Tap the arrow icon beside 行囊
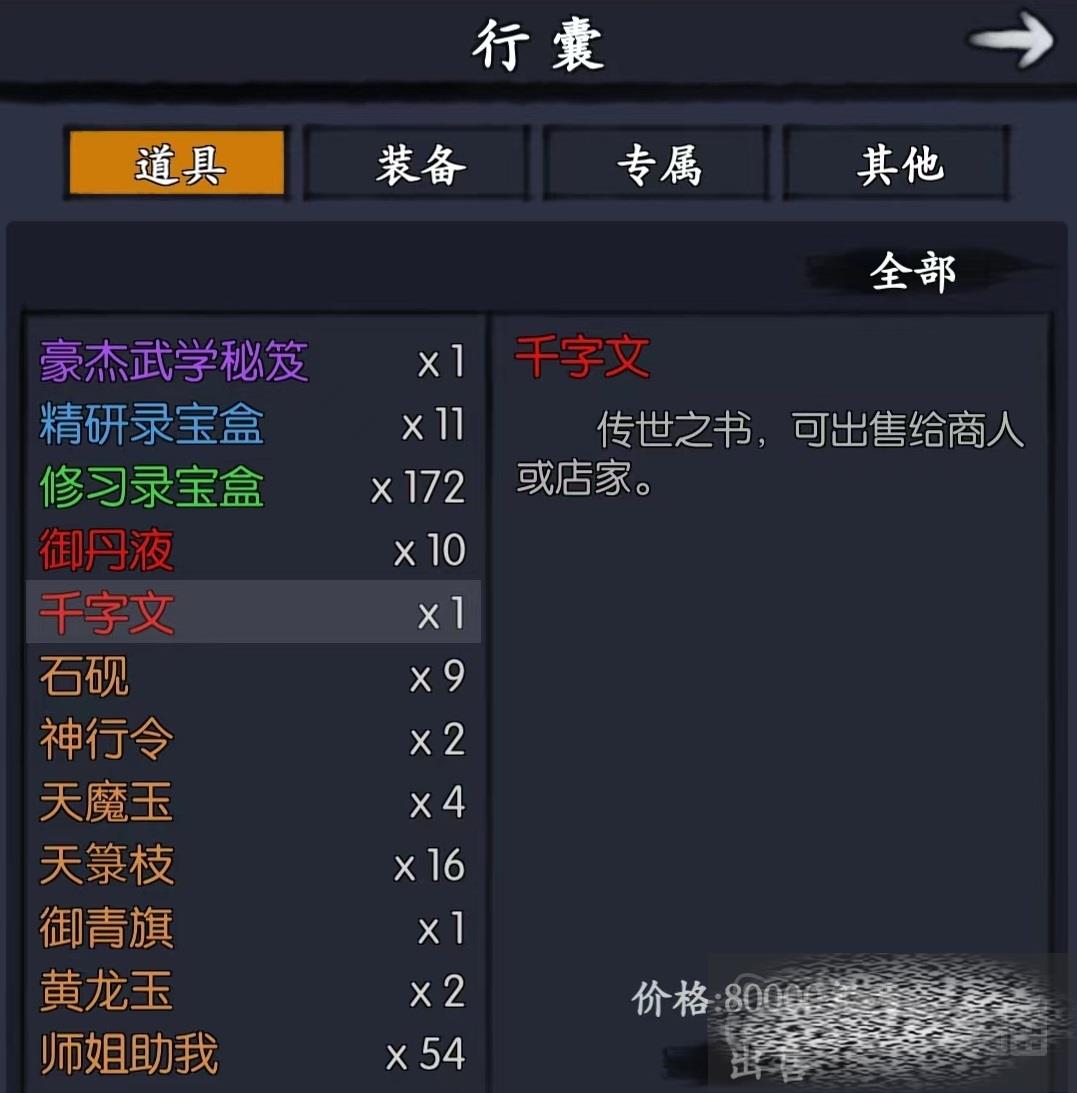Screen dimensions: 1077x1093 (x=1011, y=42)
